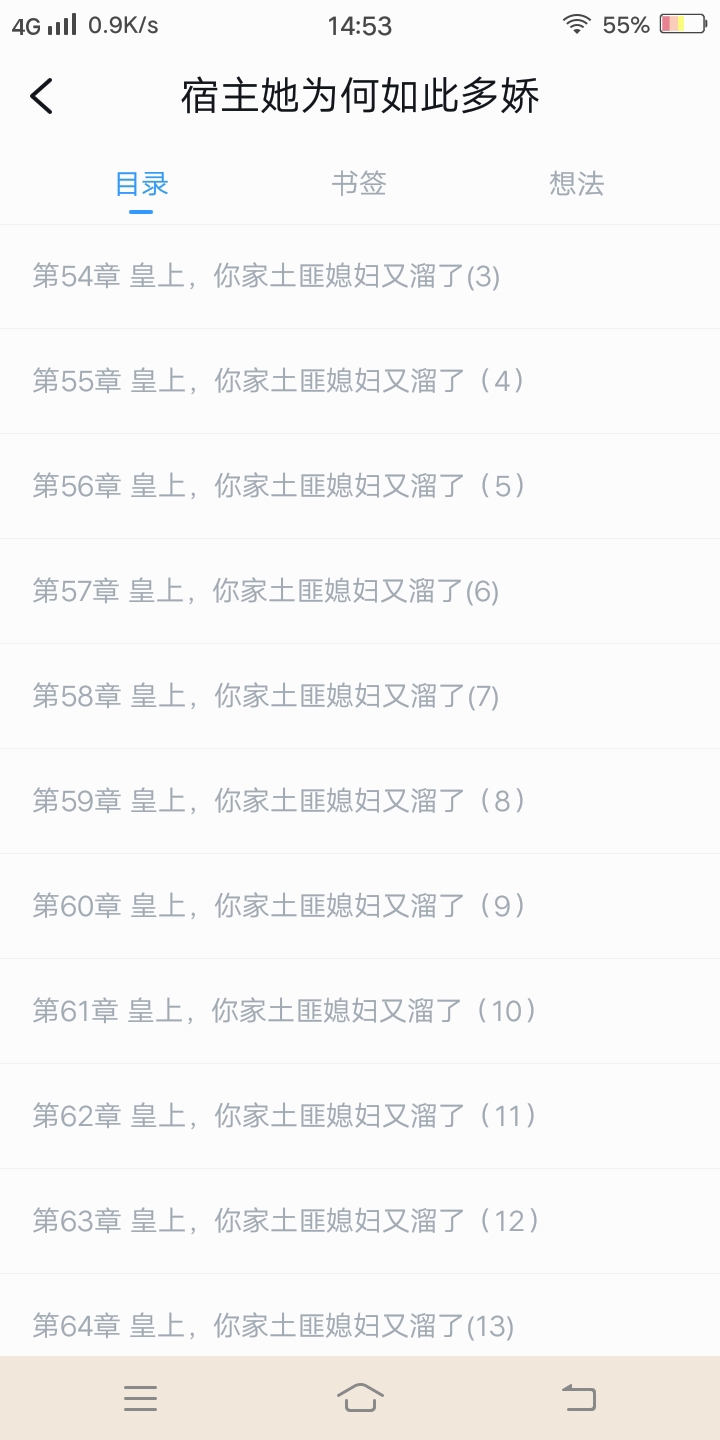Open chapter 第54章
Viewport: 720px width, 1440px height.
360,276
